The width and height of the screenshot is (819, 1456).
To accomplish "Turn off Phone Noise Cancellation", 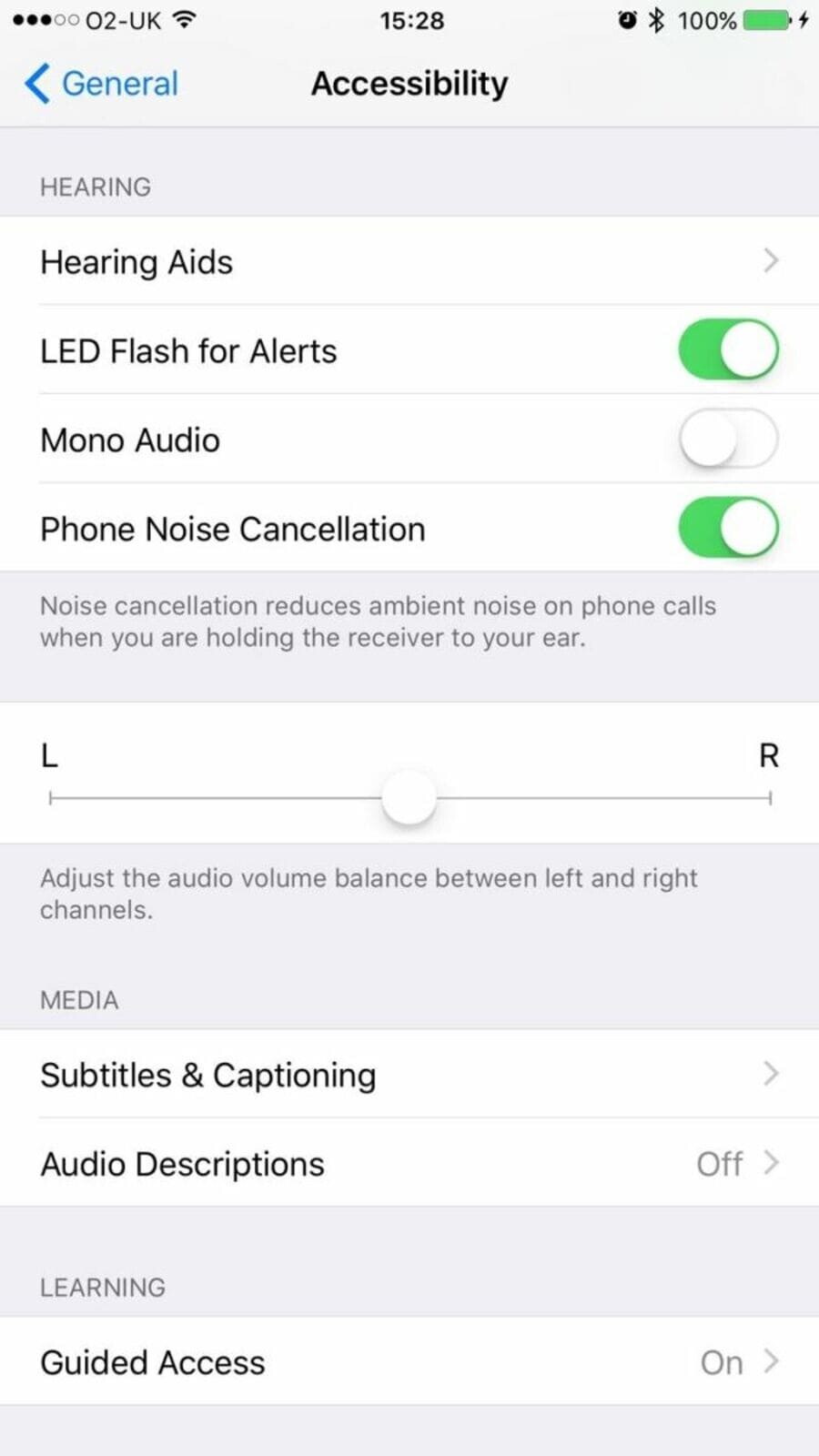I will click(727, 528).
